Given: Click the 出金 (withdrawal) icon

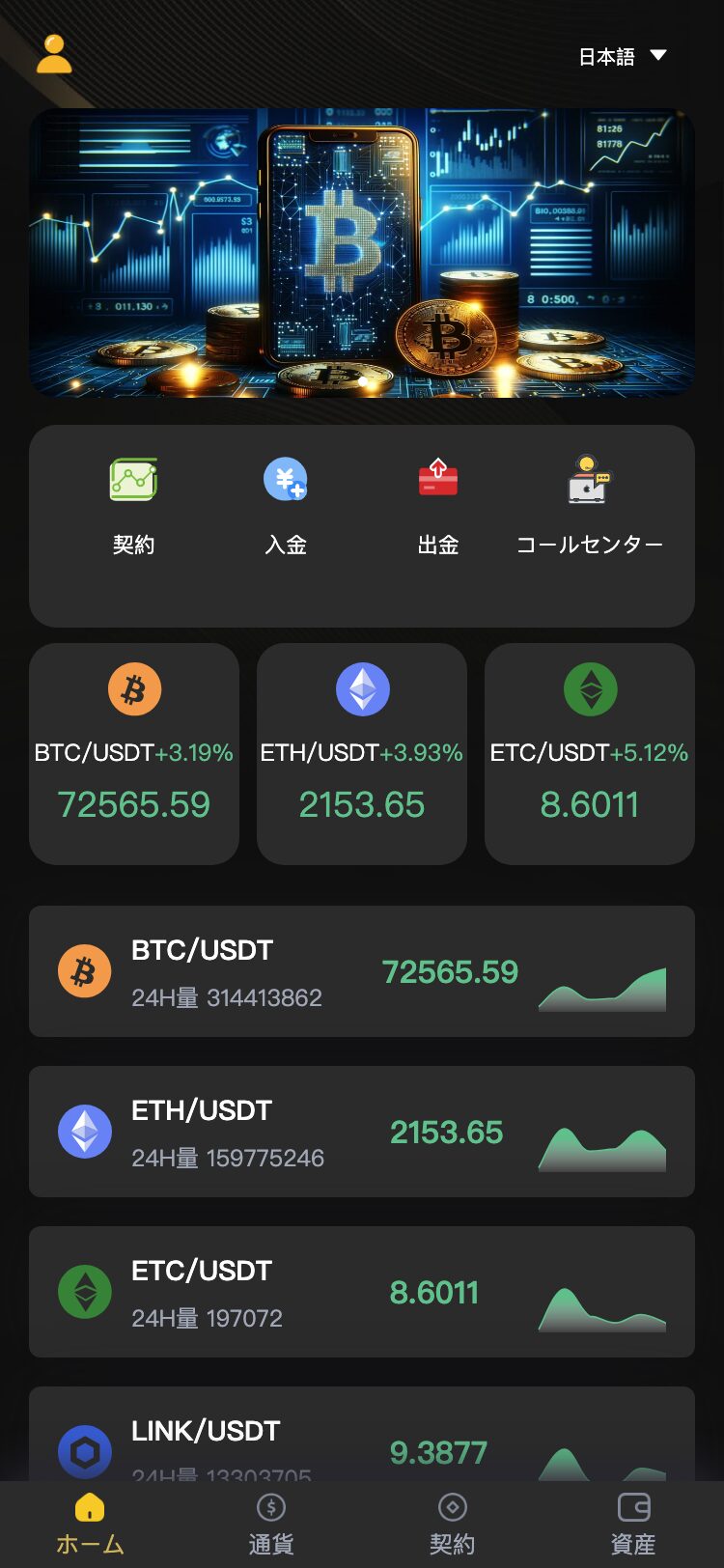Looking at the screenshot, I should [x=437, y=480].
